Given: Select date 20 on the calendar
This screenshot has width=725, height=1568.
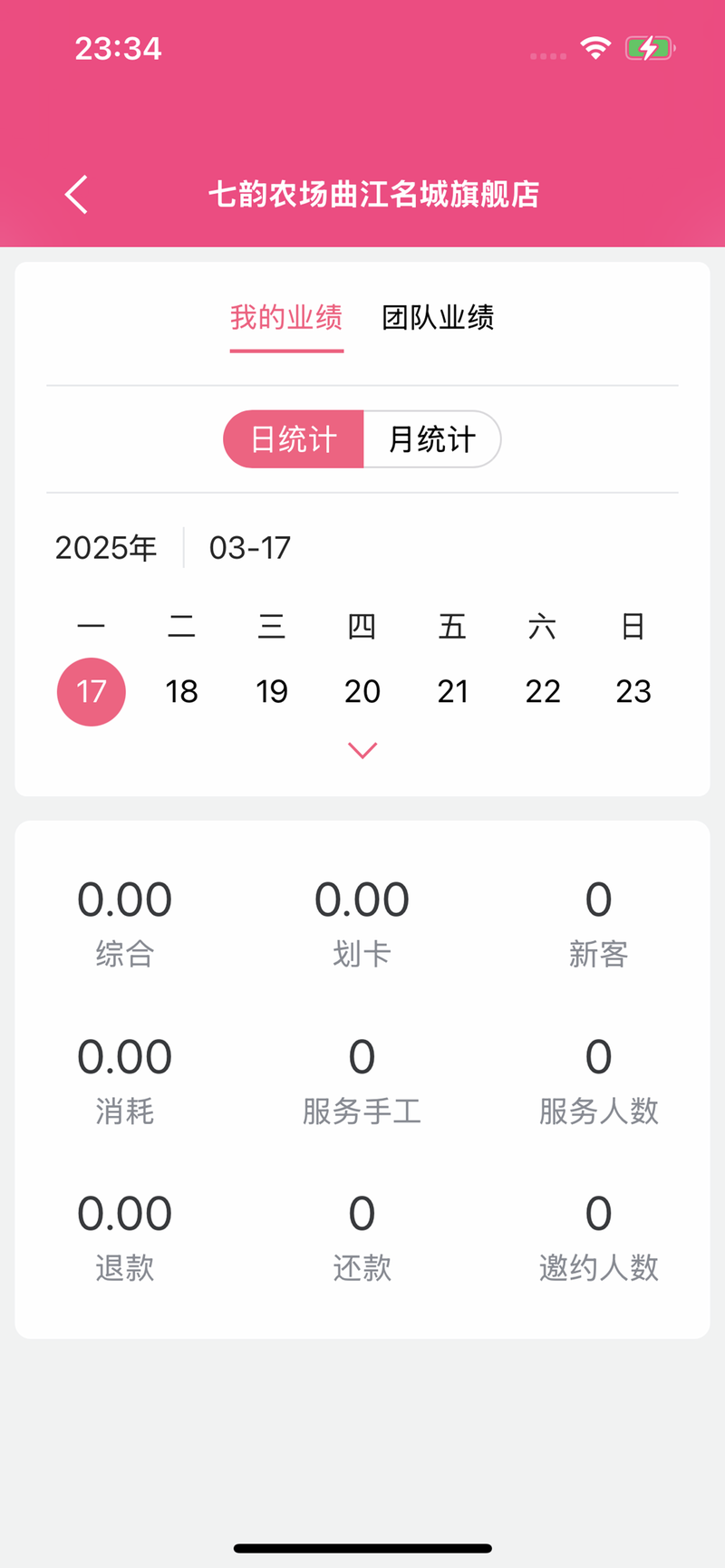Looking at the screenshot, I should click(362, 692).
